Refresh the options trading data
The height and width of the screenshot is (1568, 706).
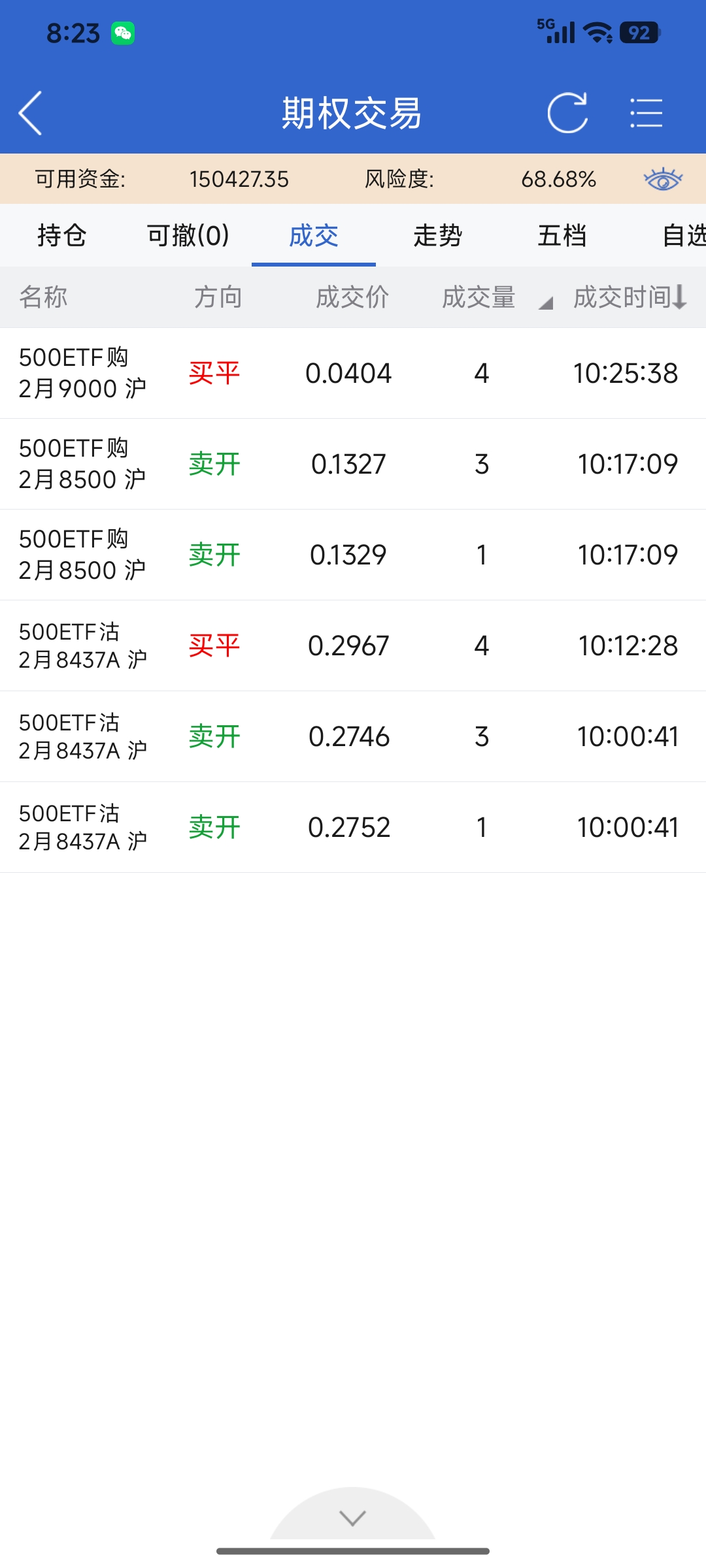click(567, 113)
